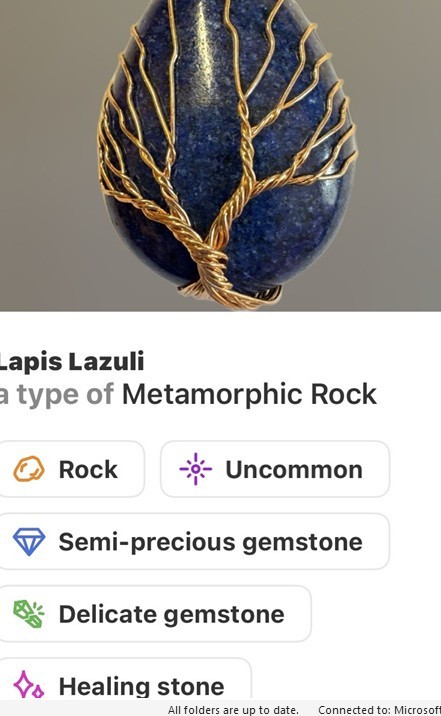Open the Semi-precious gemstone tag
441x716 pixels.
(194, 541)
